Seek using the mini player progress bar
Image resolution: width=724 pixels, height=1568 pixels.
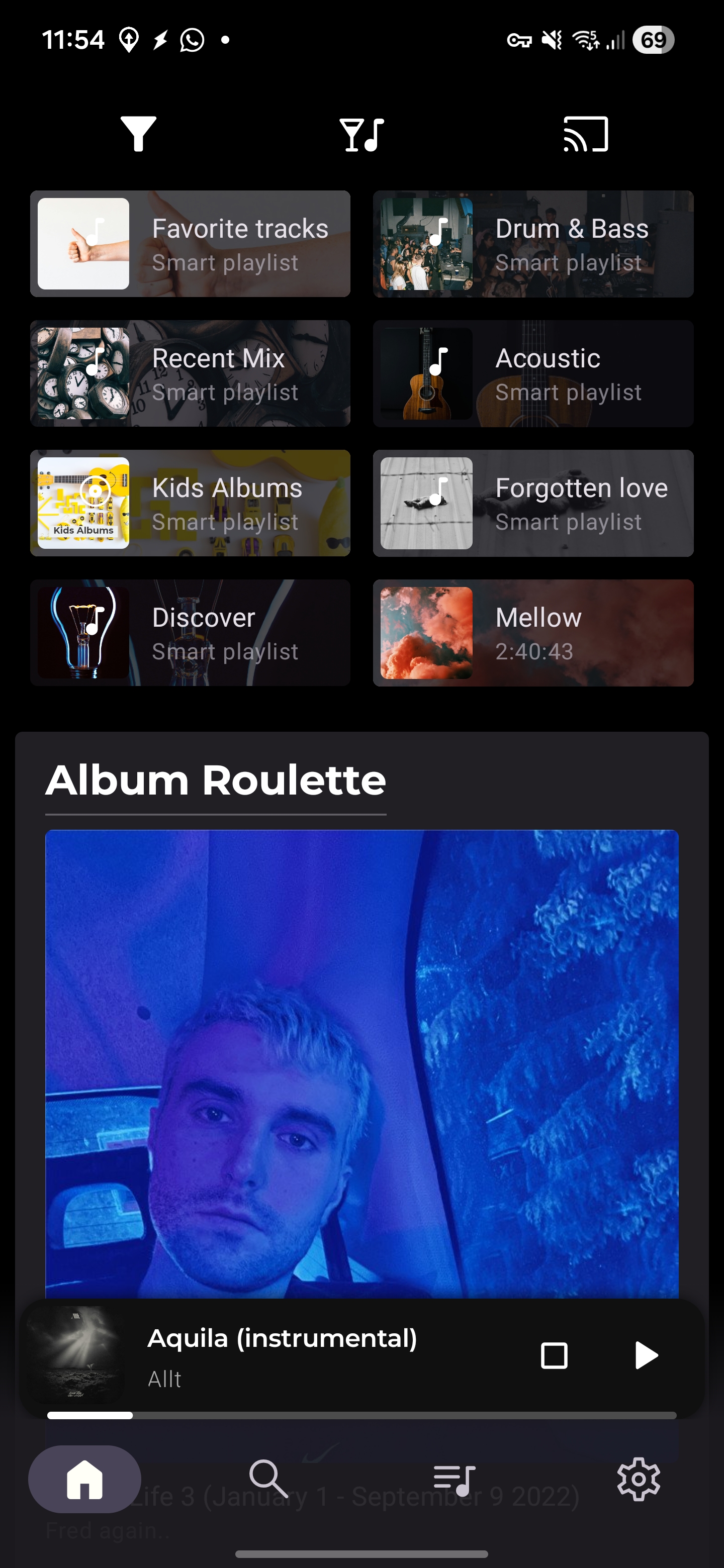[361, 1415]
